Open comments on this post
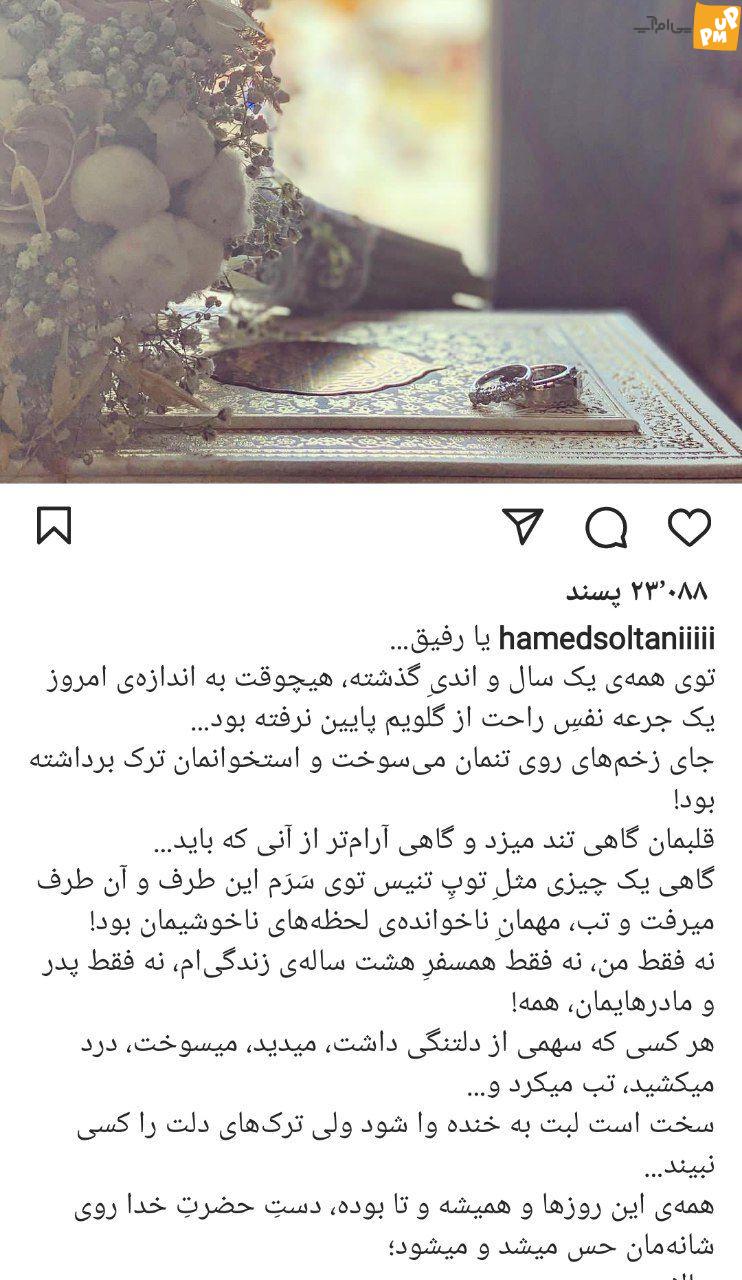Viewport: 742px width, 1280px height. [x=606, y=527]
